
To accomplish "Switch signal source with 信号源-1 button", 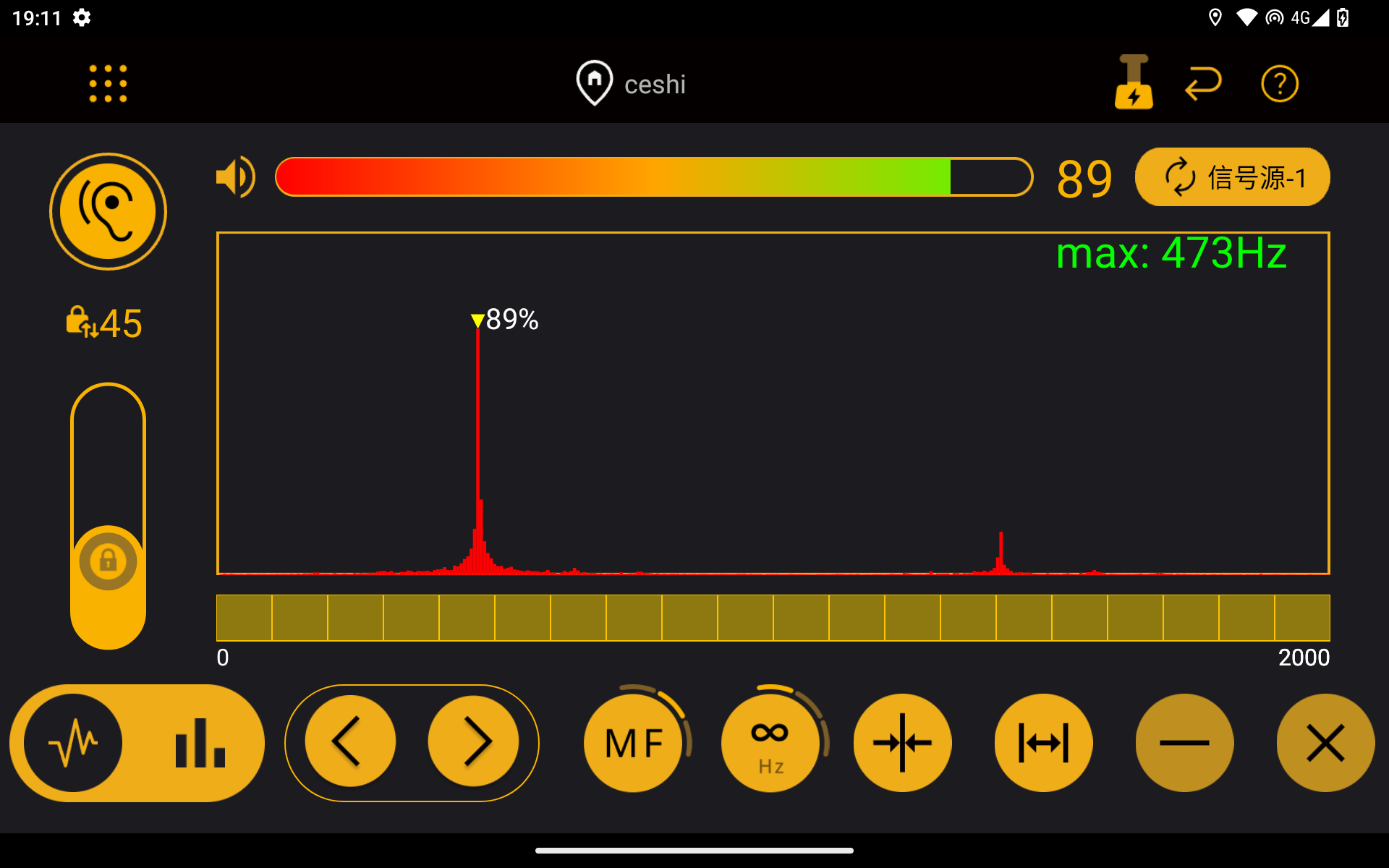I will click(x=1232, y=177).
